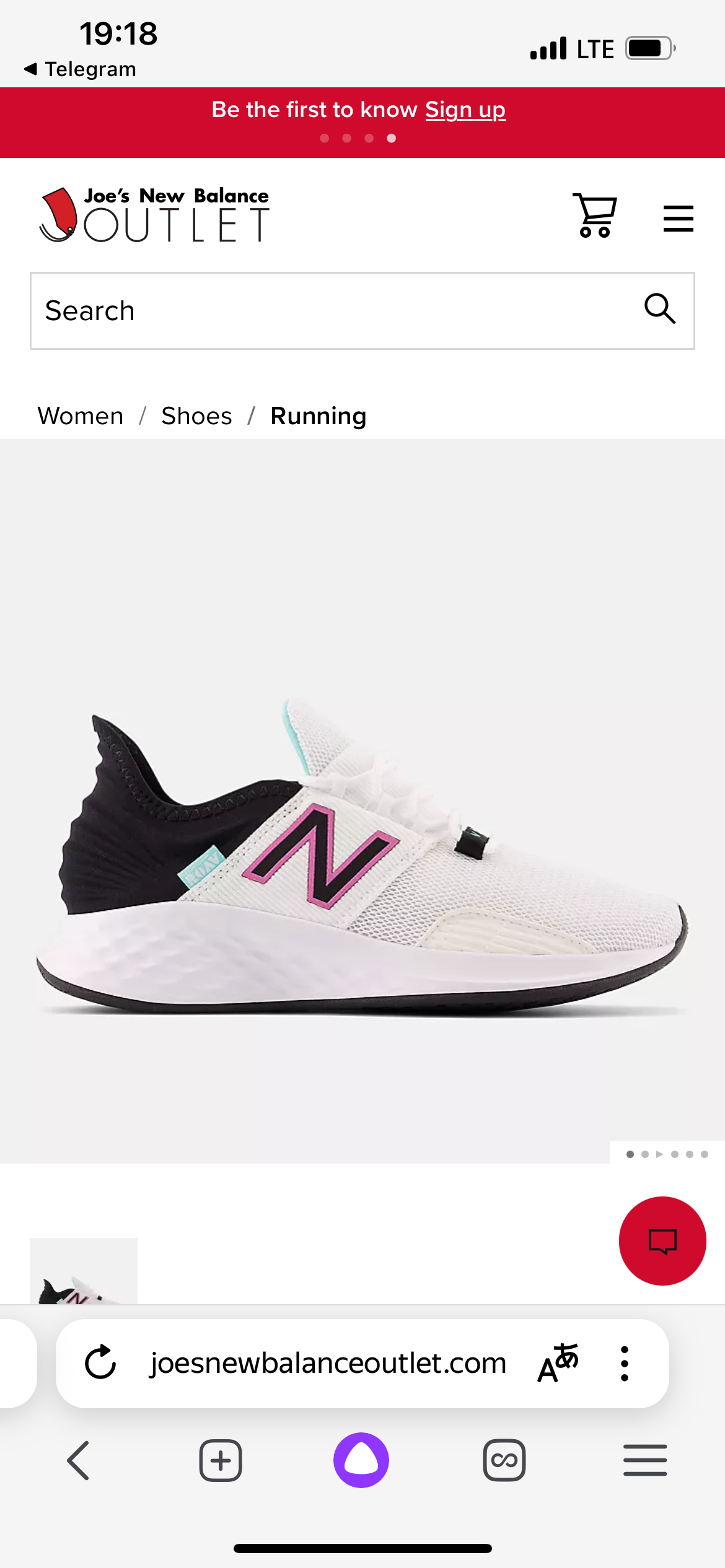This screenshot has width=725, height=1568.
Task: Open the shopping cart
Action: (595, 216)
